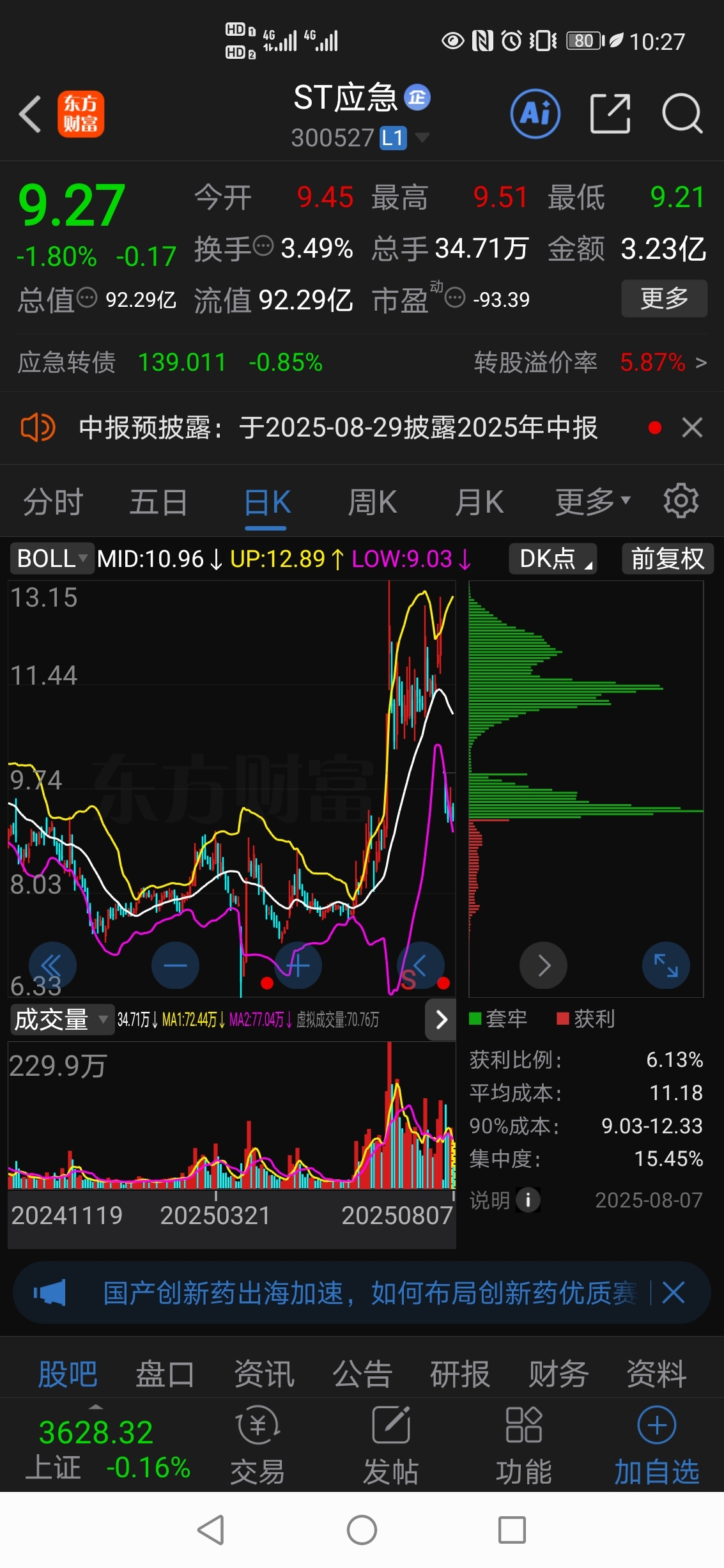Open the Ai assistant icon
This screenshot has height=1568, width=724.
(x=535, y=114)
